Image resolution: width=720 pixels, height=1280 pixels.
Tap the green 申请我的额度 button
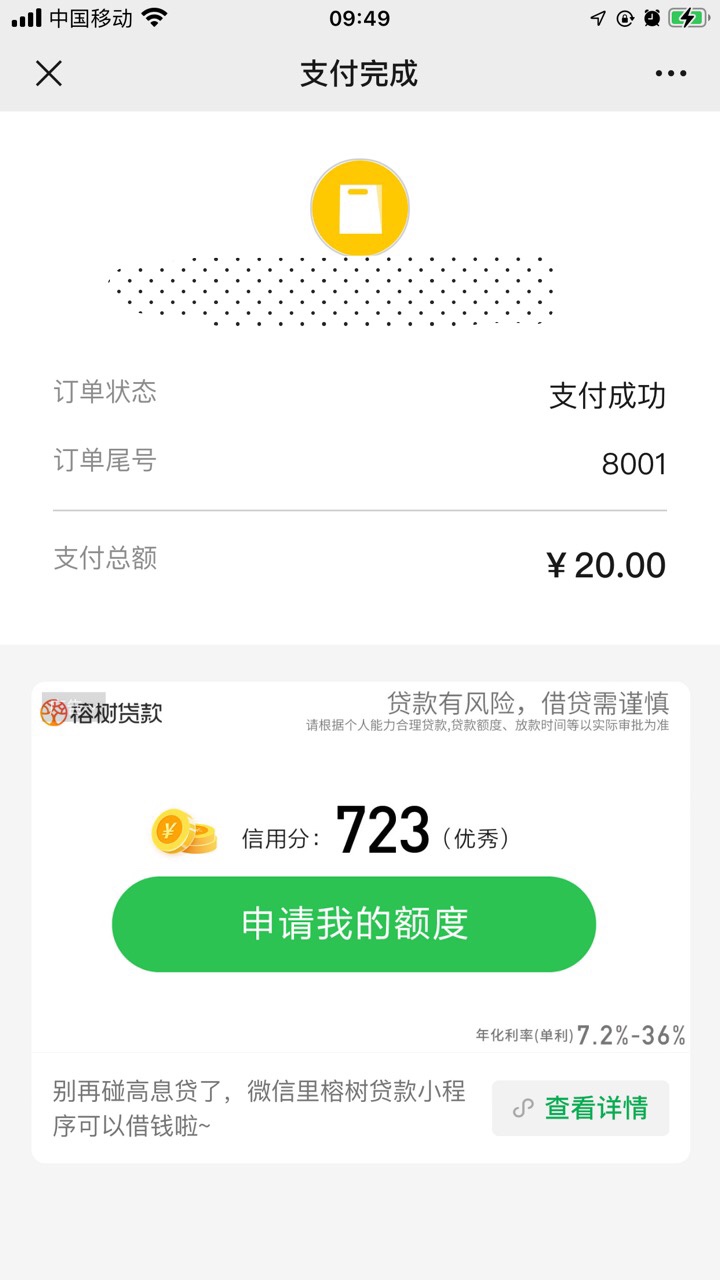coord(354,924)
